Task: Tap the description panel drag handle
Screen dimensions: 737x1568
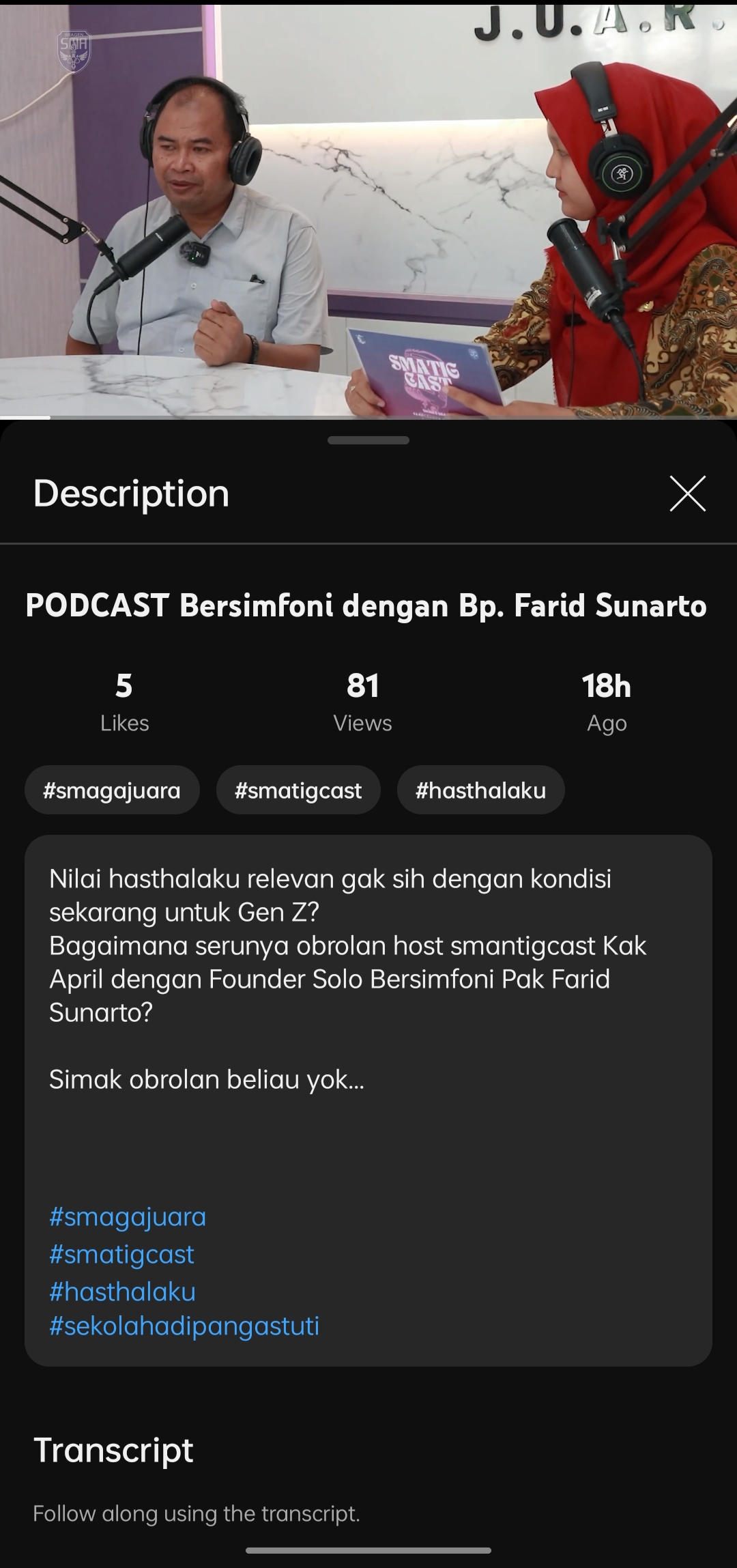Action: coord(369,440)
